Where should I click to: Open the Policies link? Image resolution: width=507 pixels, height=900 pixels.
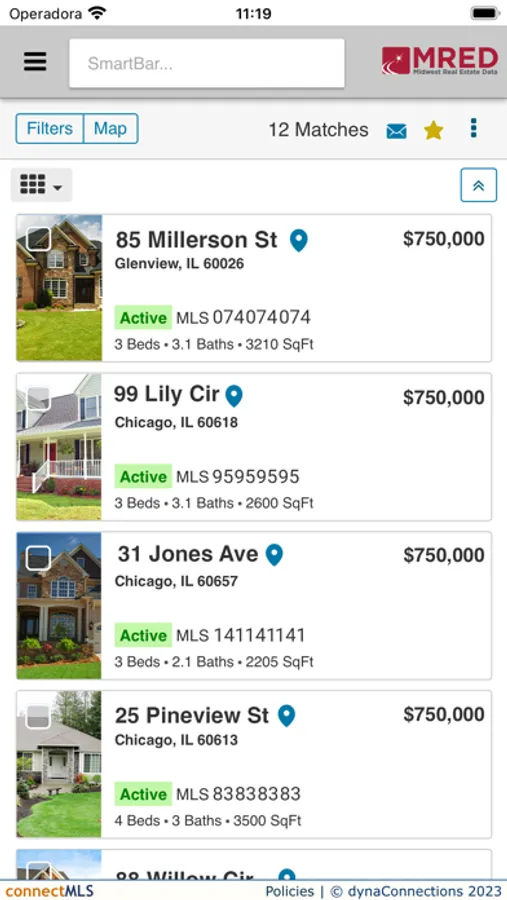[289, 891]
